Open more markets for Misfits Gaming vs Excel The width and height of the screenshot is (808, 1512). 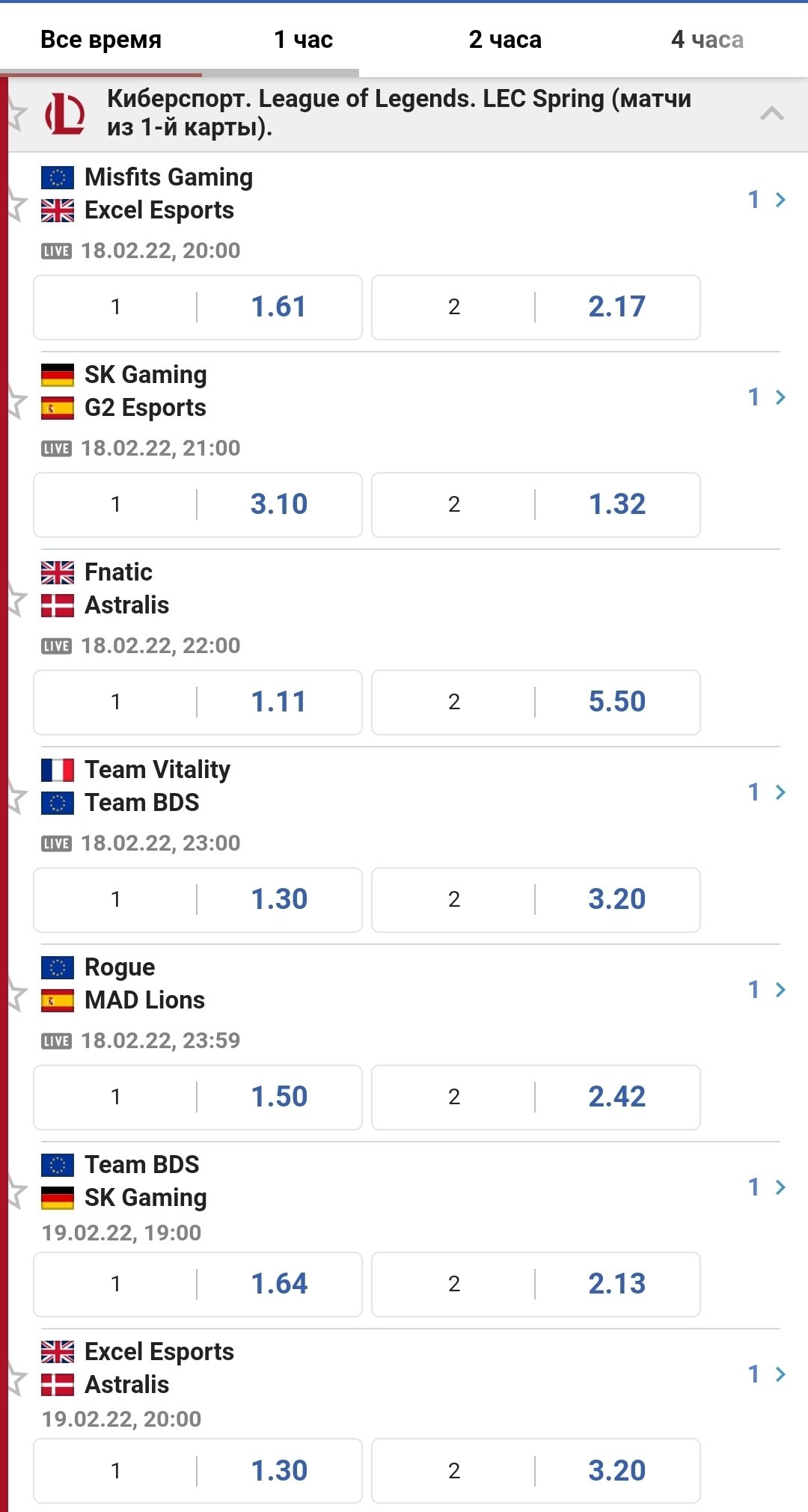click(767, 200)
